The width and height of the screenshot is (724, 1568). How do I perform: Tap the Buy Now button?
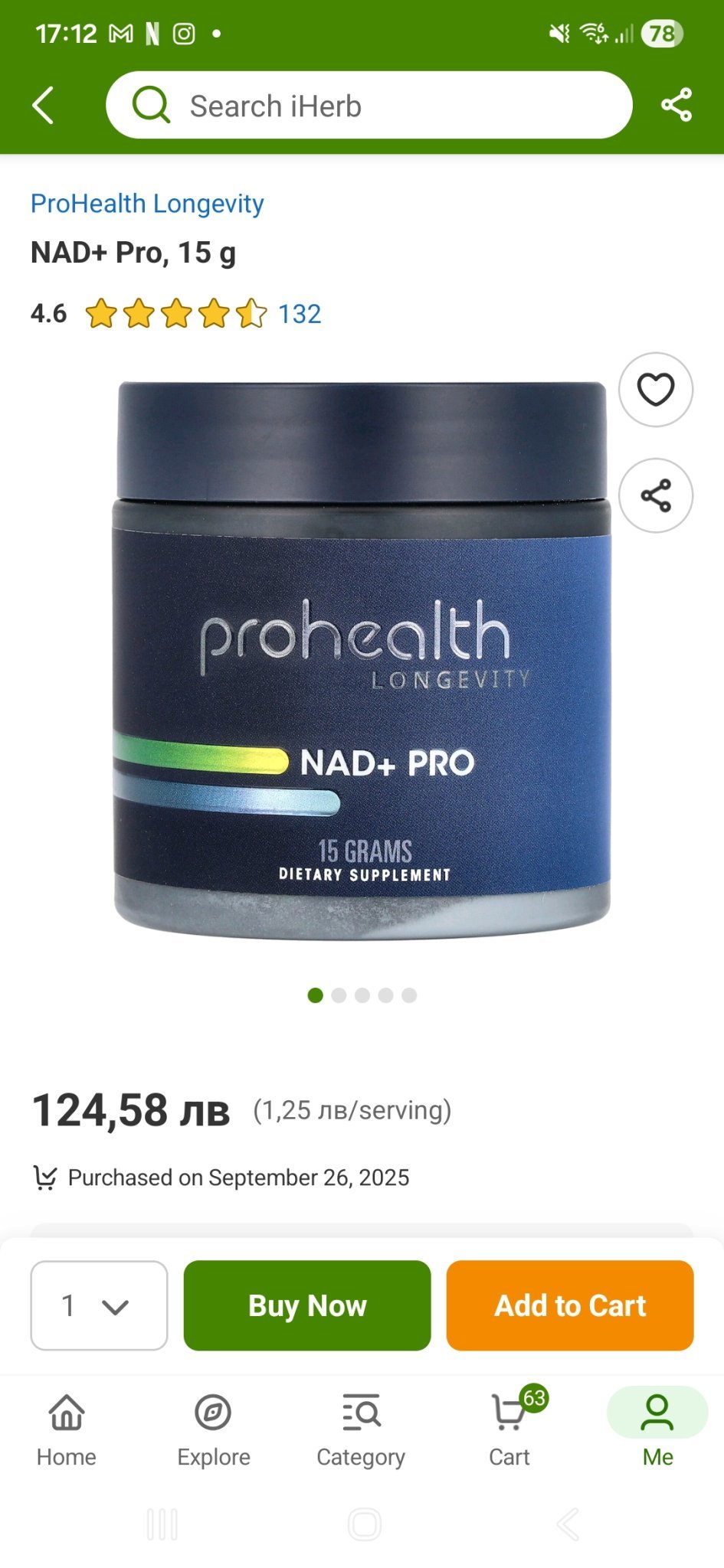coord(307,1305)
